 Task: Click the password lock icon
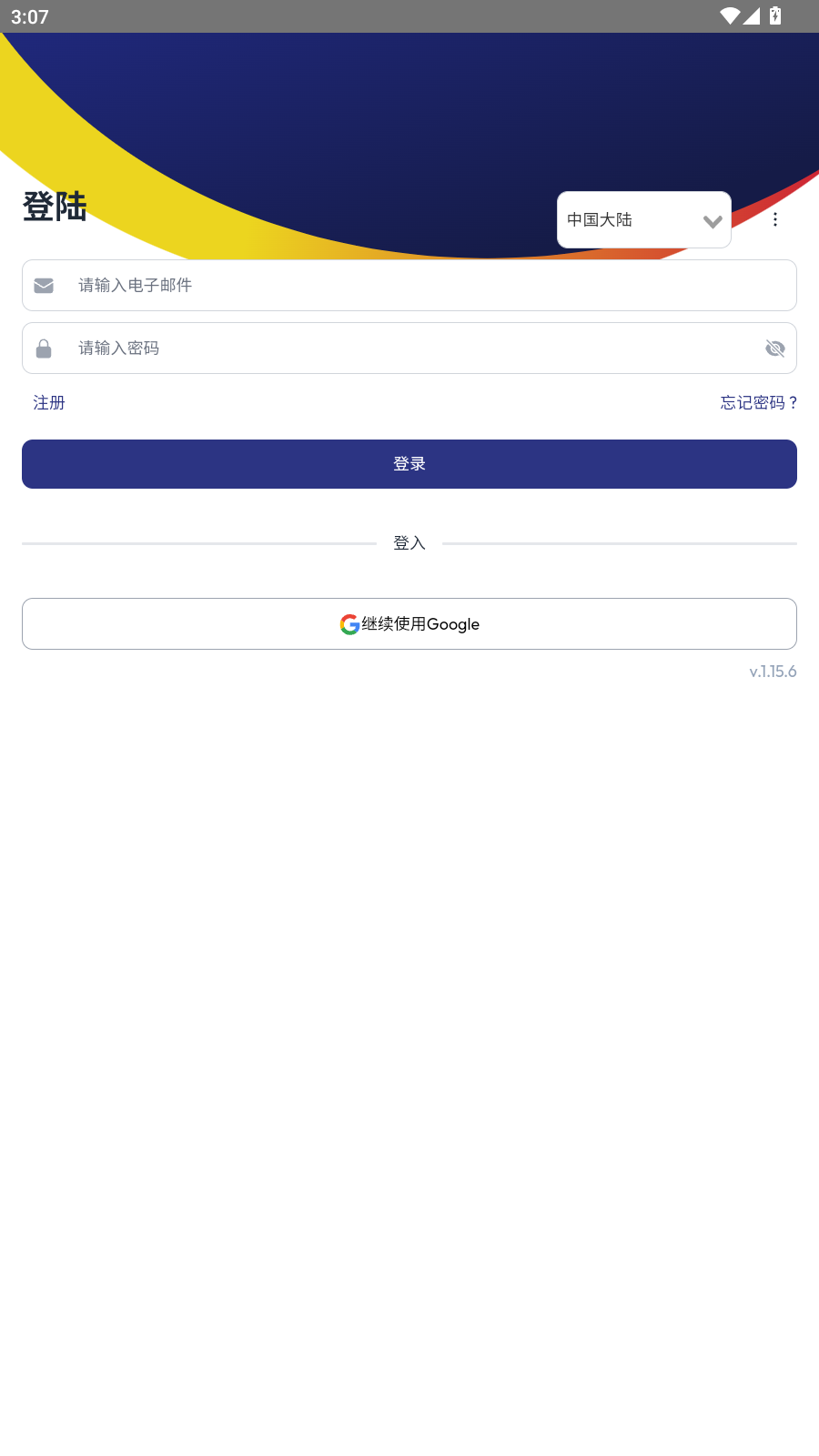[x=43, y=348]
